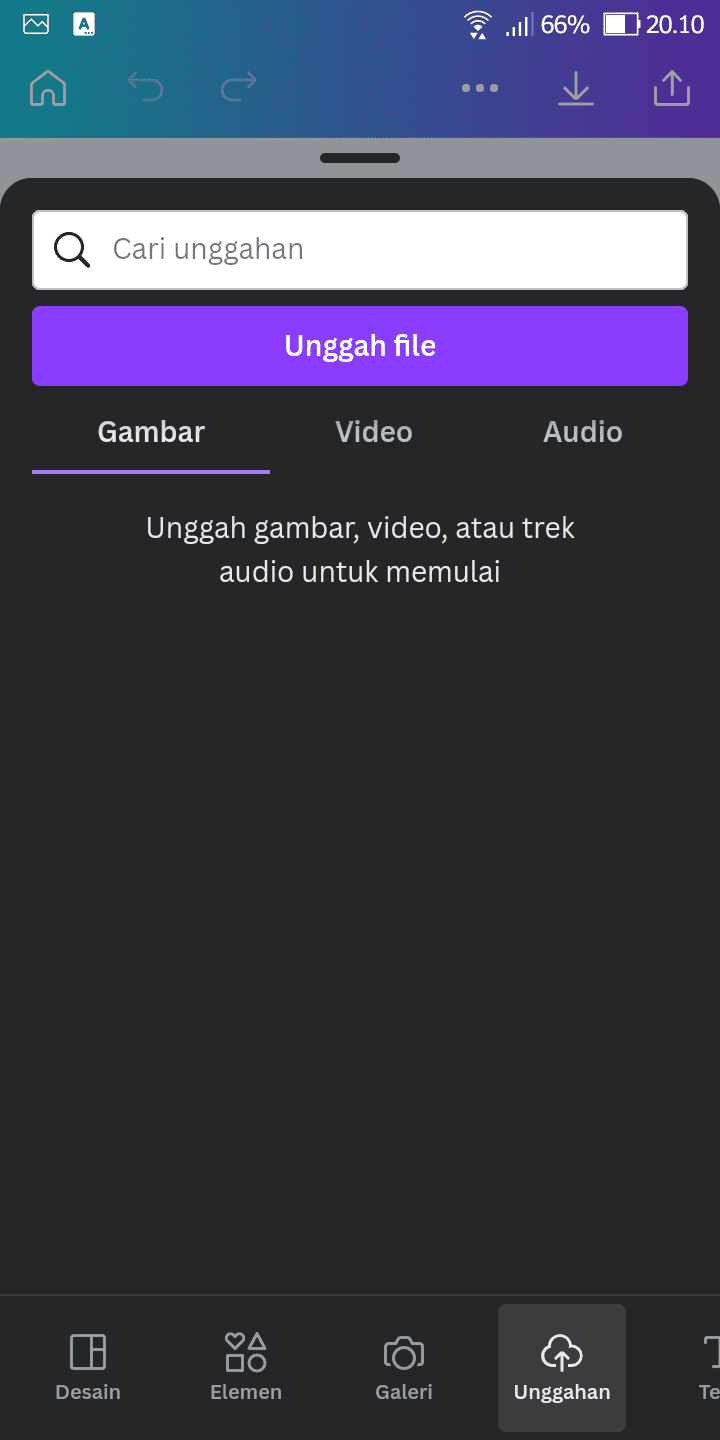Switch to the Audio tab

pos(583,432)
